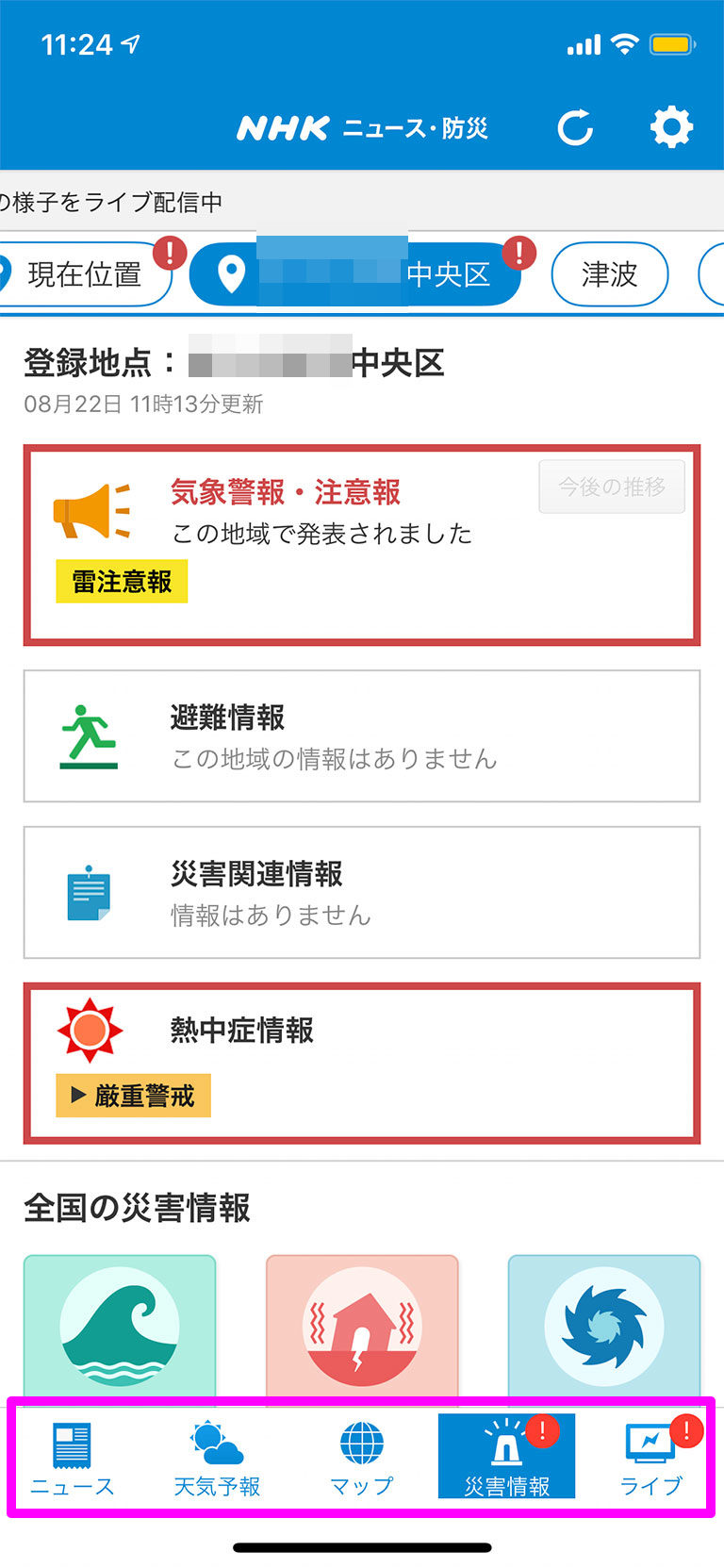Open the 津波 tab

point(609,273)
